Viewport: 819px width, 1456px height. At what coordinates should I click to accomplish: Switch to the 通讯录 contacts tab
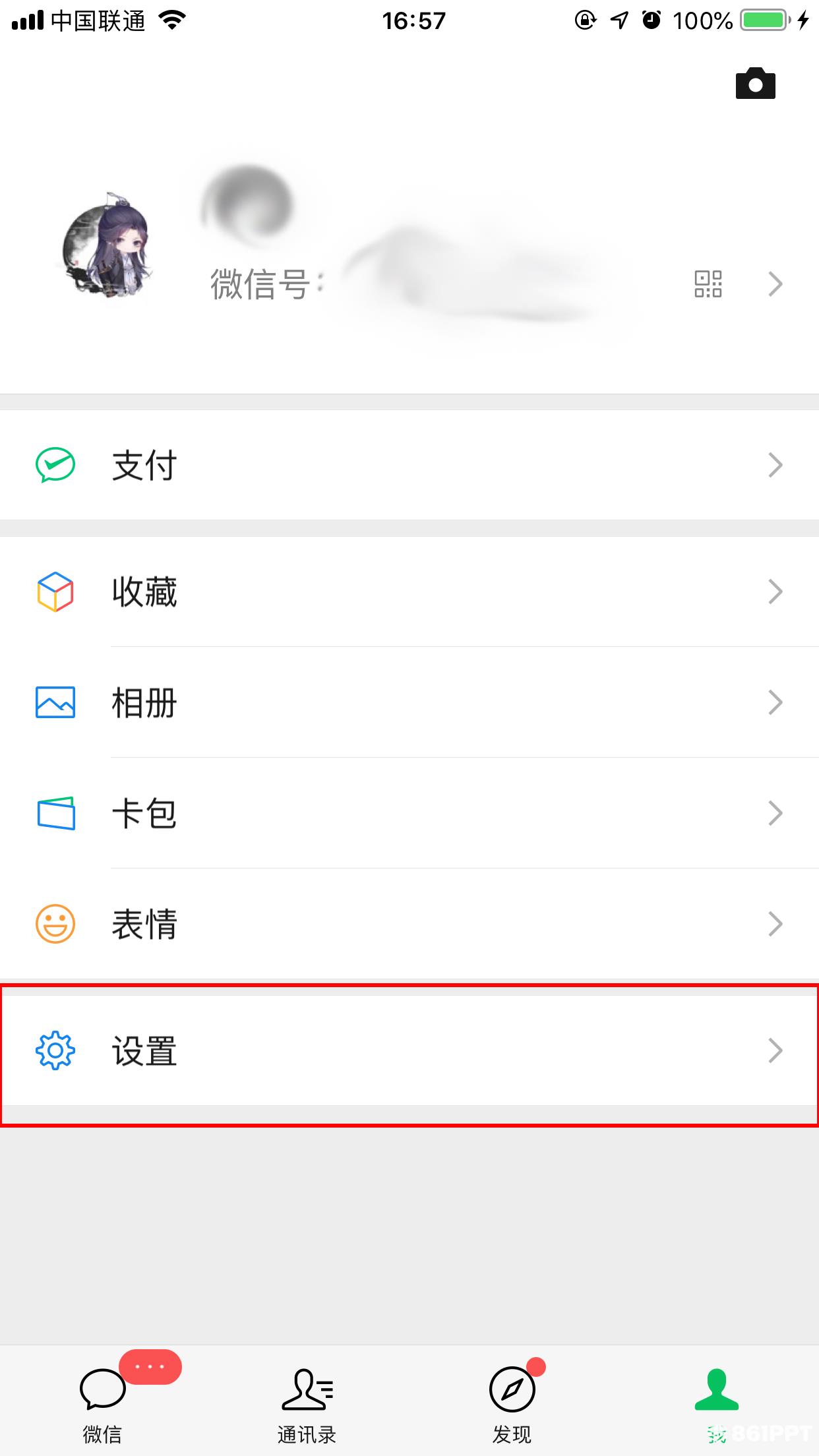tap(307, 1401)
